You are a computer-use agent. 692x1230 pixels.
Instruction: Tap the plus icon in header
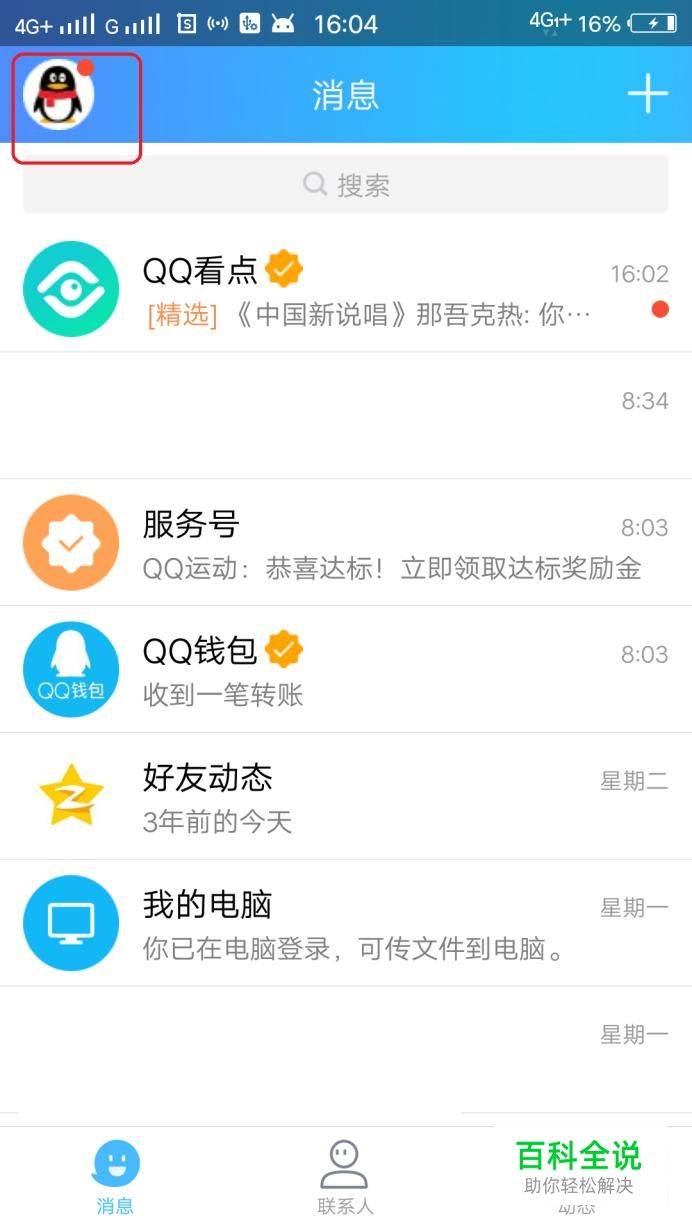pyautogui.click(x=647, y=94)
